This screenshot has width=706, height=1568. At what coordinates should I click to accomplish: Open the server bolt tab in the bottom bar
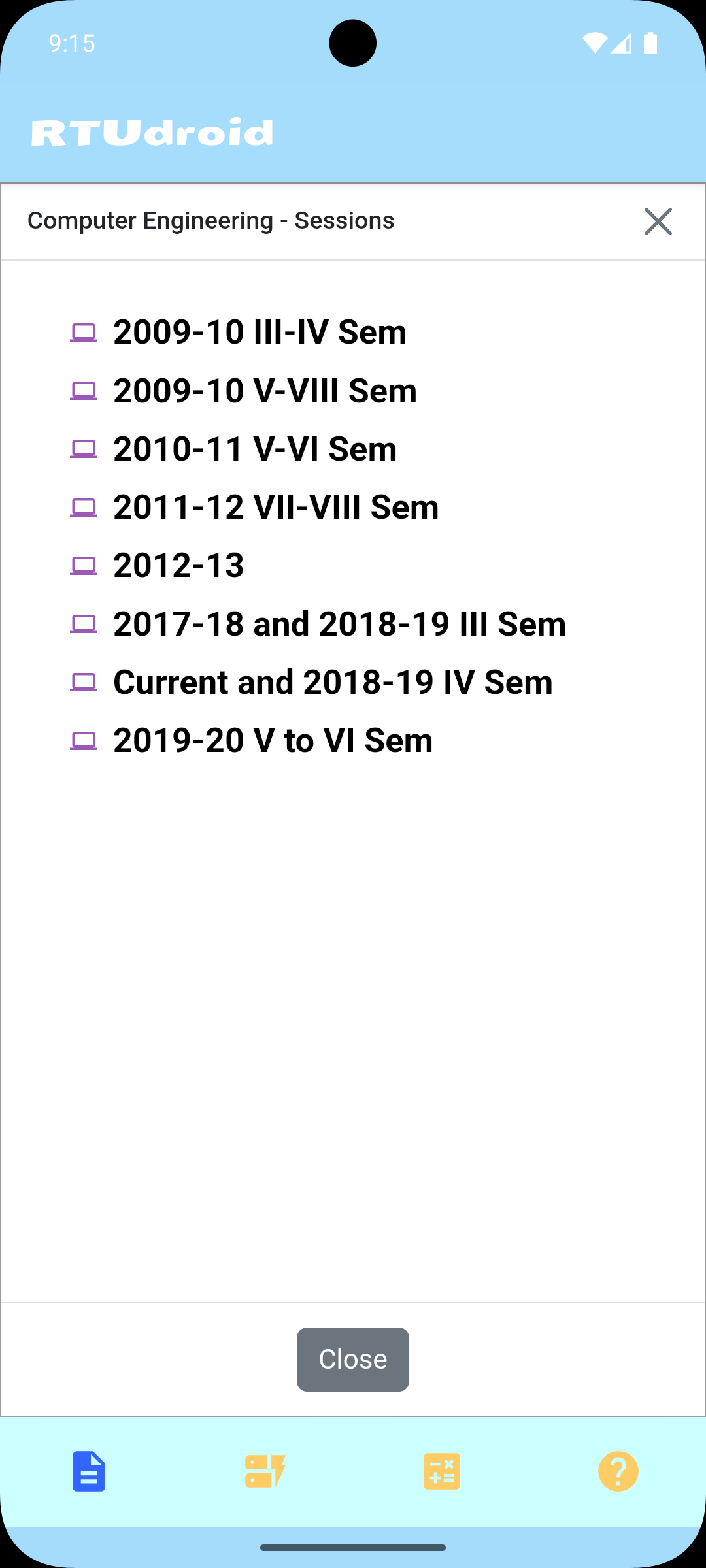(x=265, y=1471)
